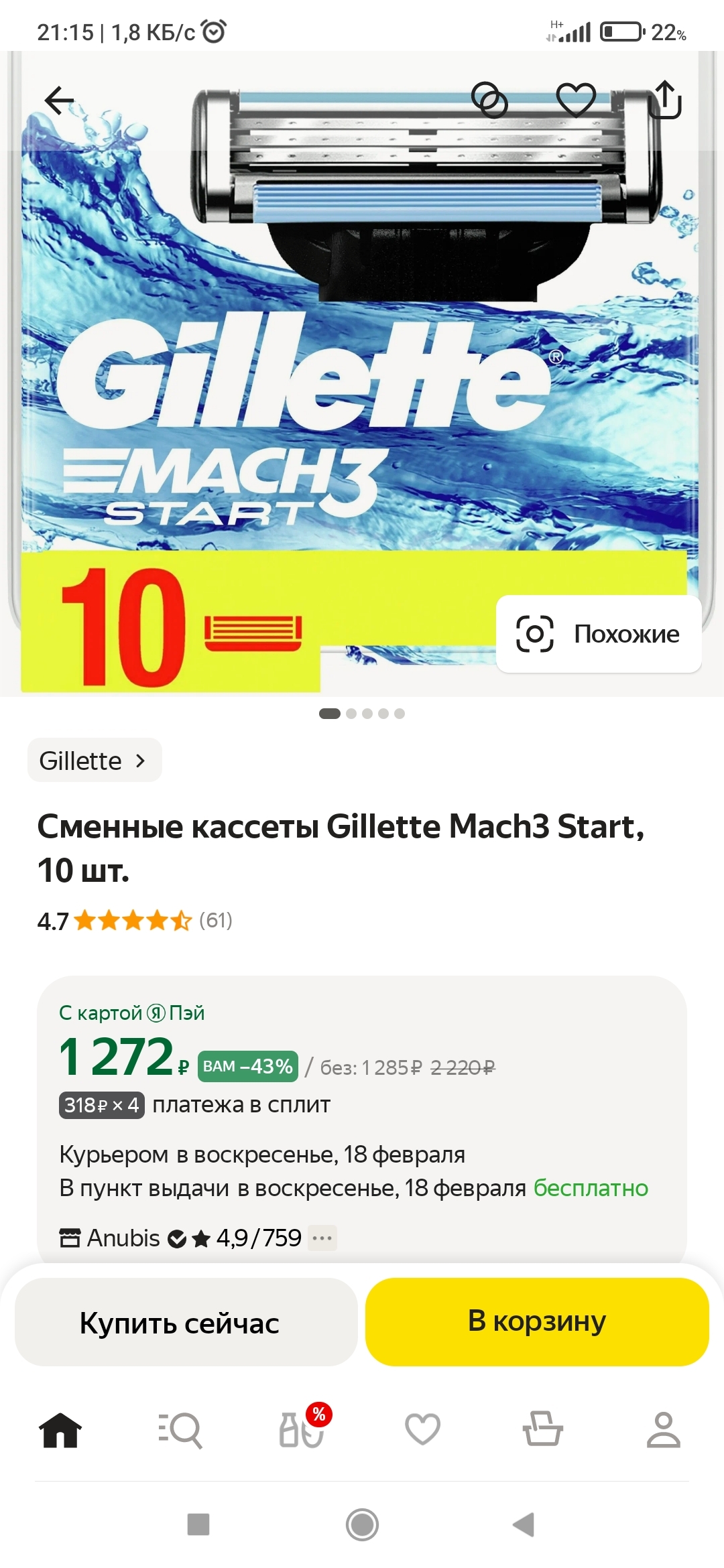Go to the home tab

(60, 1430)
